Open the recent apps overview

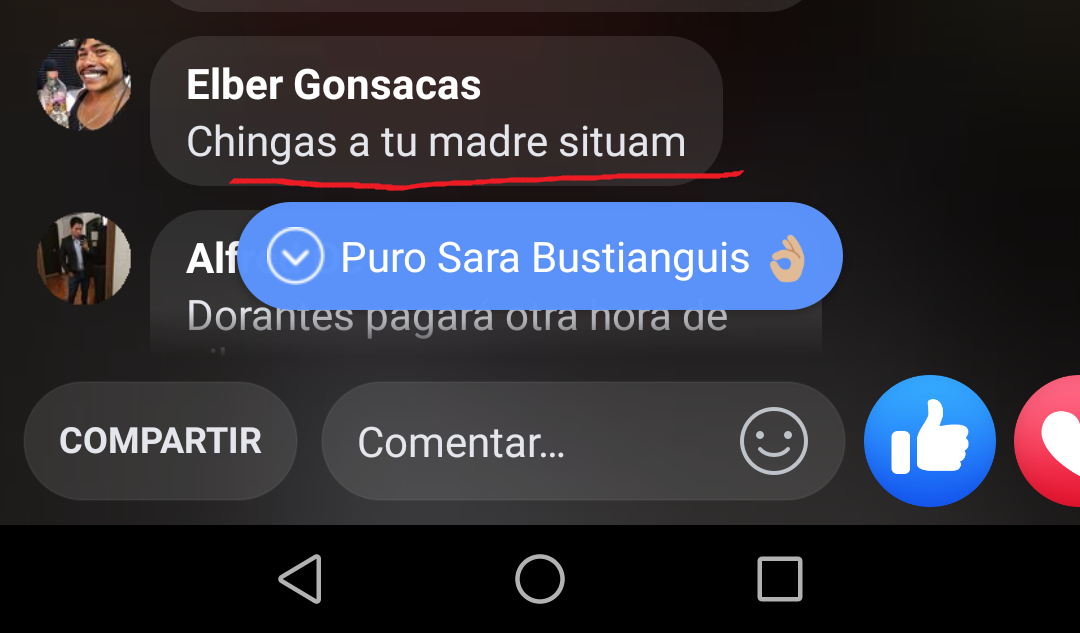tap(779, 578)
